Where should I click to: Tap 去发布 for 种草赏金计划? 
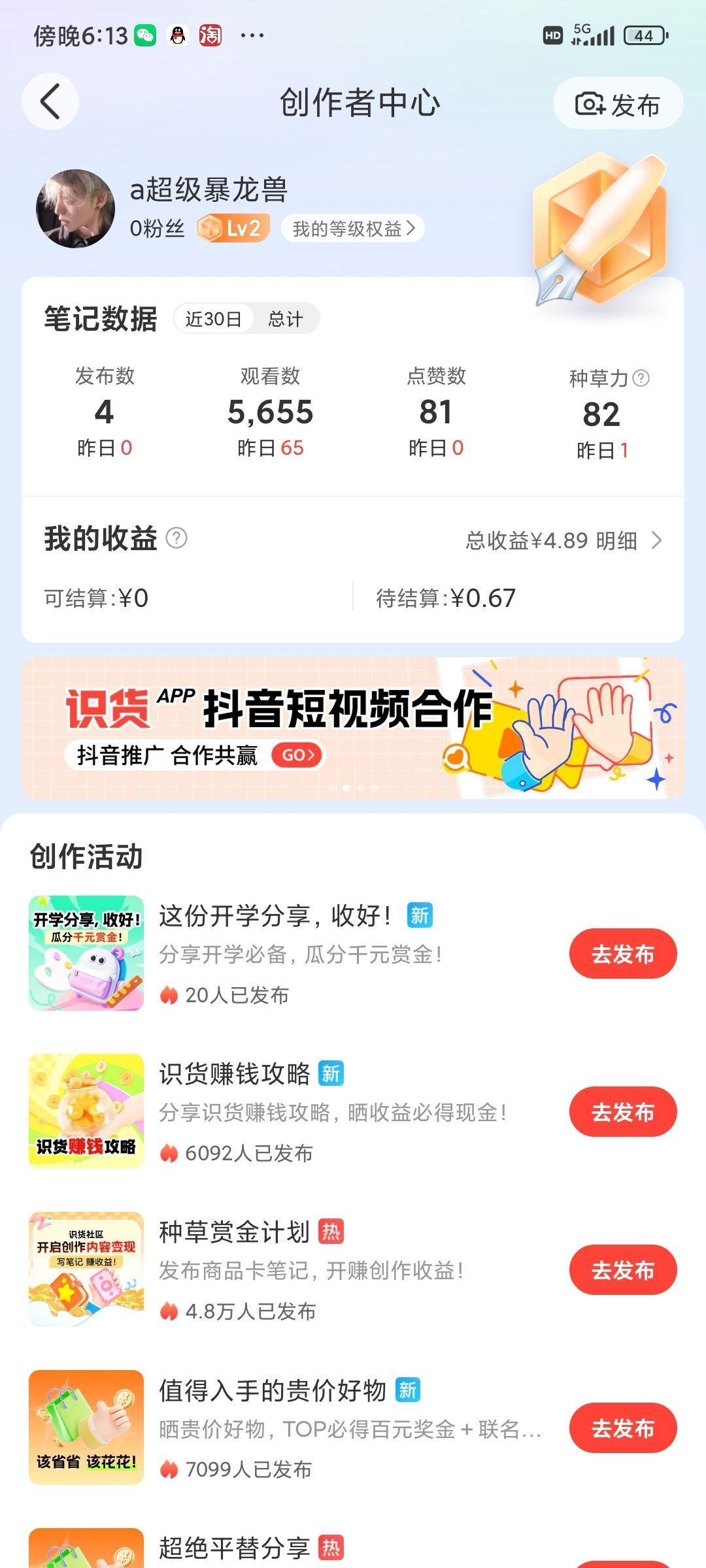622,1270
